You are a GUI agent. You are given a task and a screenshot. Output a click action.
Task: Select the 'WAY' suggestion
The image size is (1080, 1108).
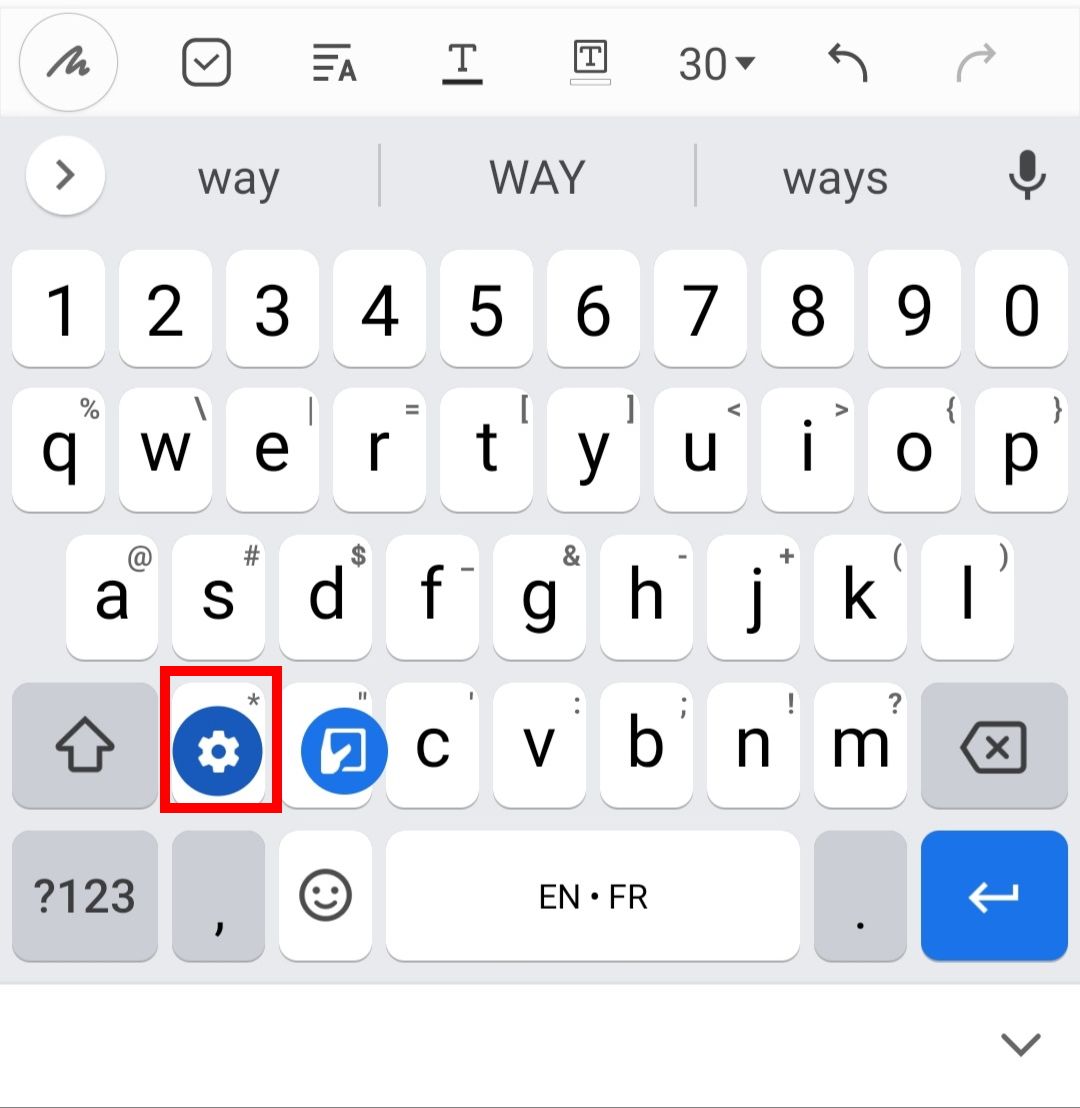(x=536, y=178)
